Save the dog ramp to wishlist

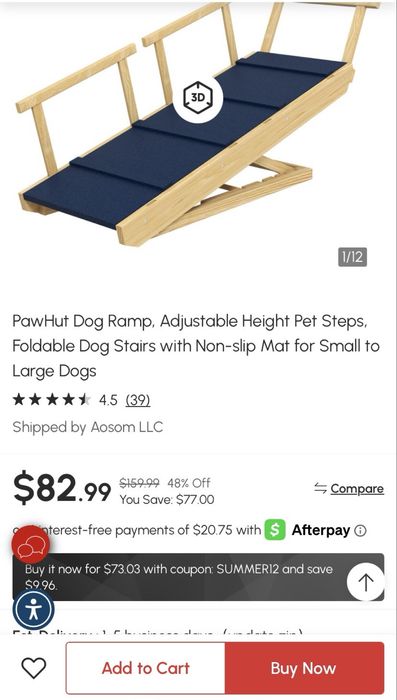point(34,668)
